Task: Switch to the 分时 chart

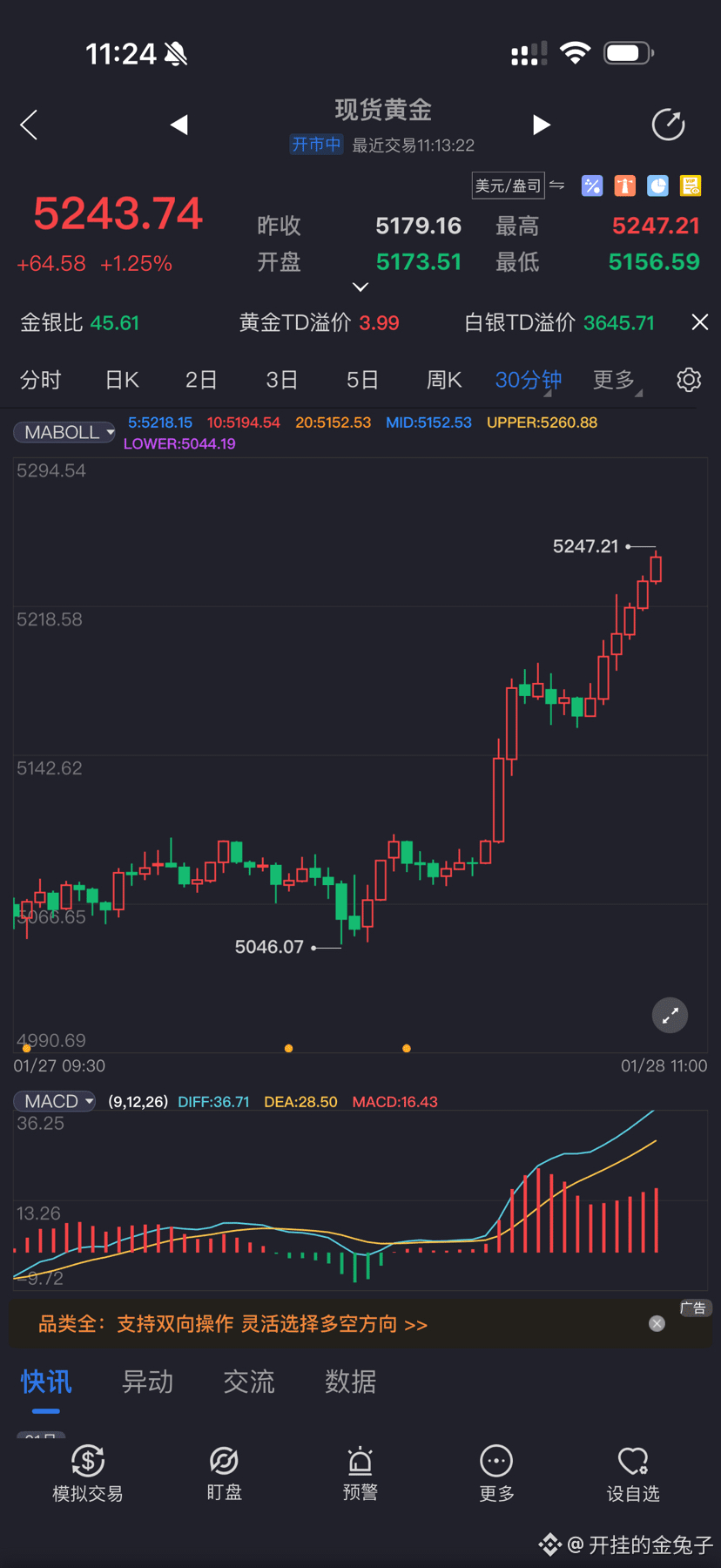Action: [41, 380]
